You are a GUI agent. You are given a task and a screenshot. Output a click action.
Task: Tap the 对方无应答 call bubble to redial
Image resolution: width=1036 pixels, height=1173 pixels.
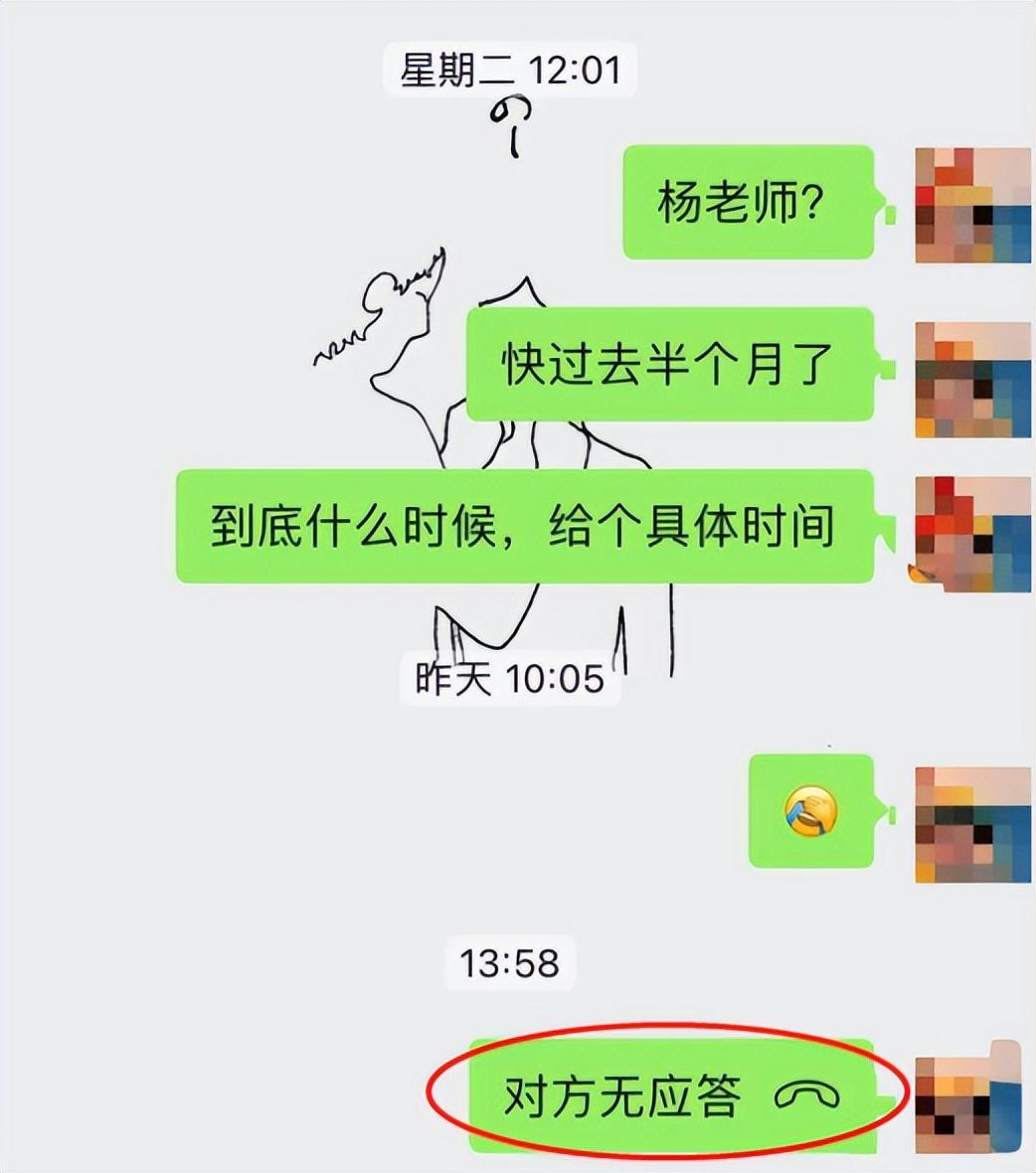point(671,1096)
